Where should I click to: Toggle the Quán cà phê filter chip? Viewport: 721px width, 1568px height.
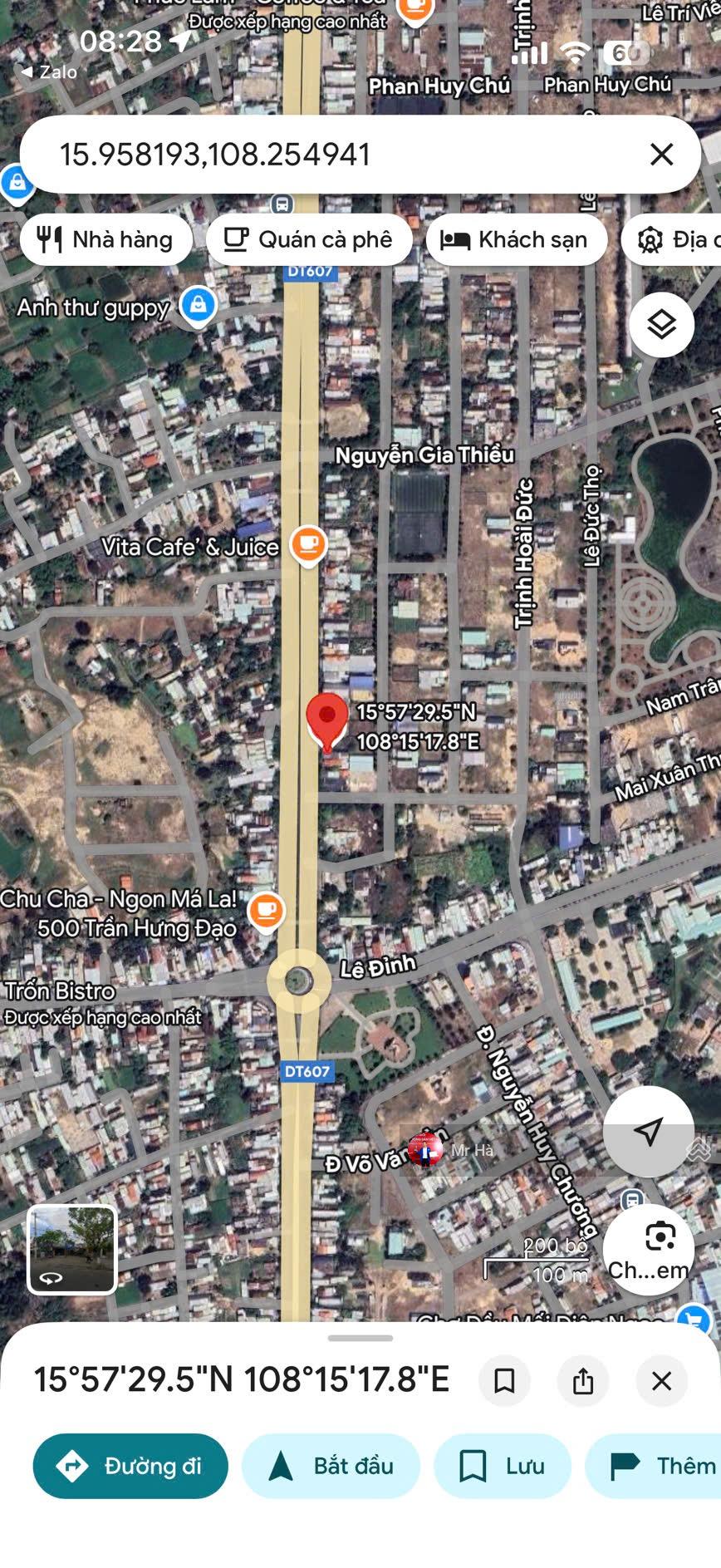(310, 239)
